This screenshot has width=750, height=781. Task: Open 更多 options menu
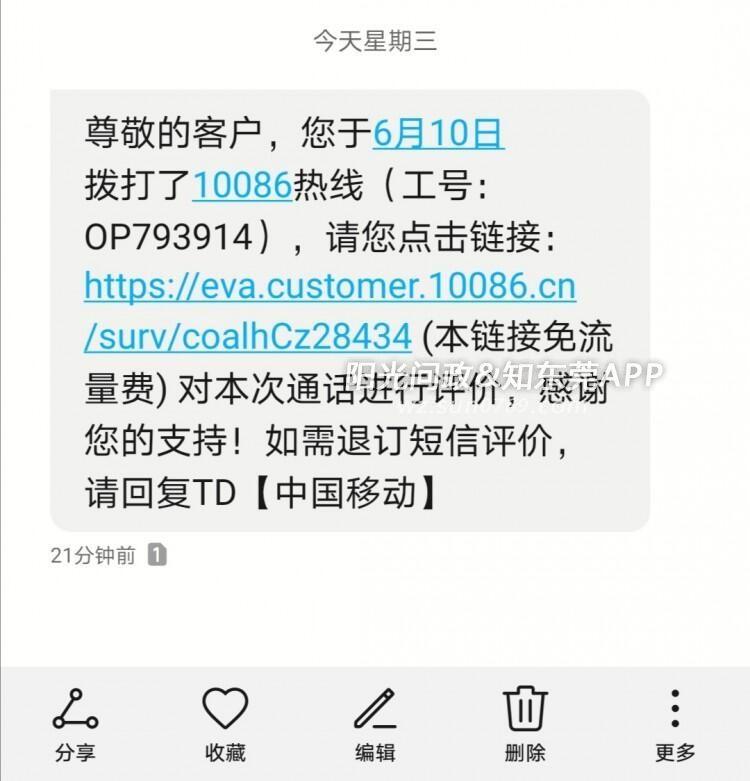pyautogui.click(x=675, y=723)
